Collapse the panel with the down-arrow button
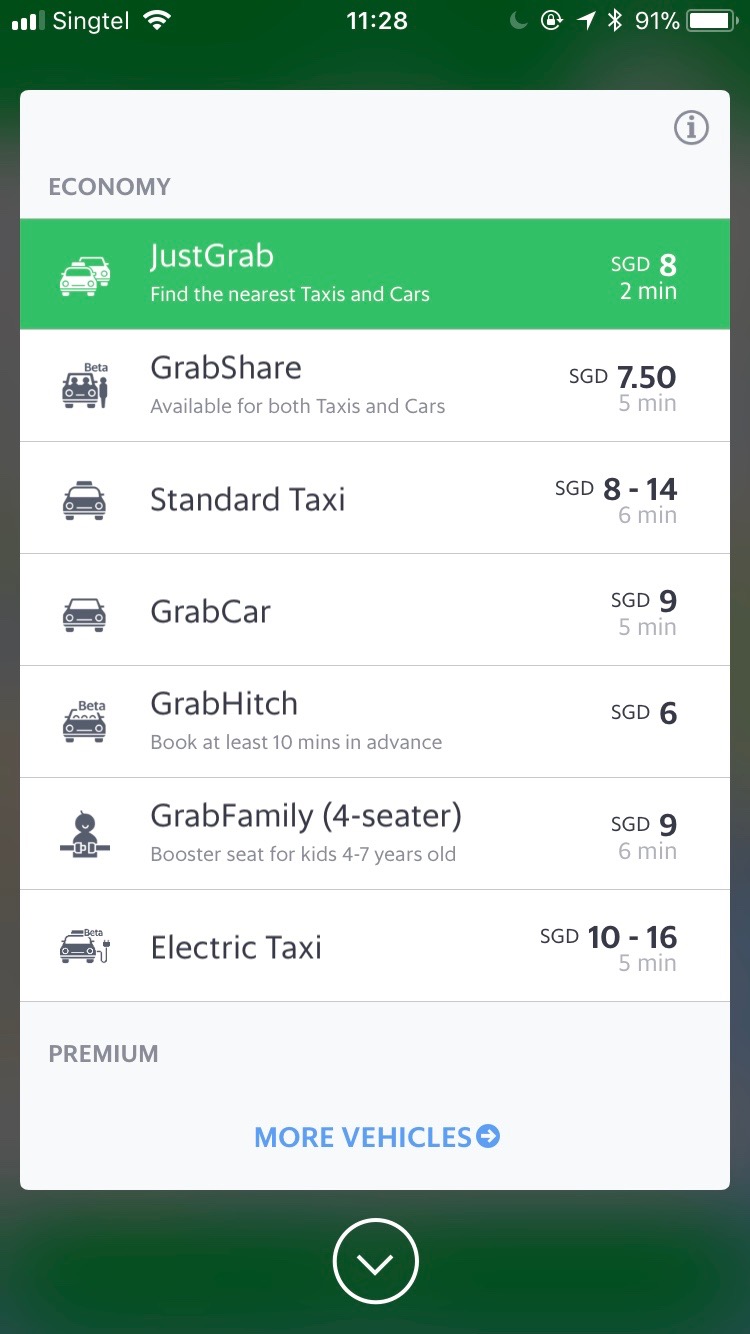The height and width of the screenshot is (1334, 750). (375, 1263)
